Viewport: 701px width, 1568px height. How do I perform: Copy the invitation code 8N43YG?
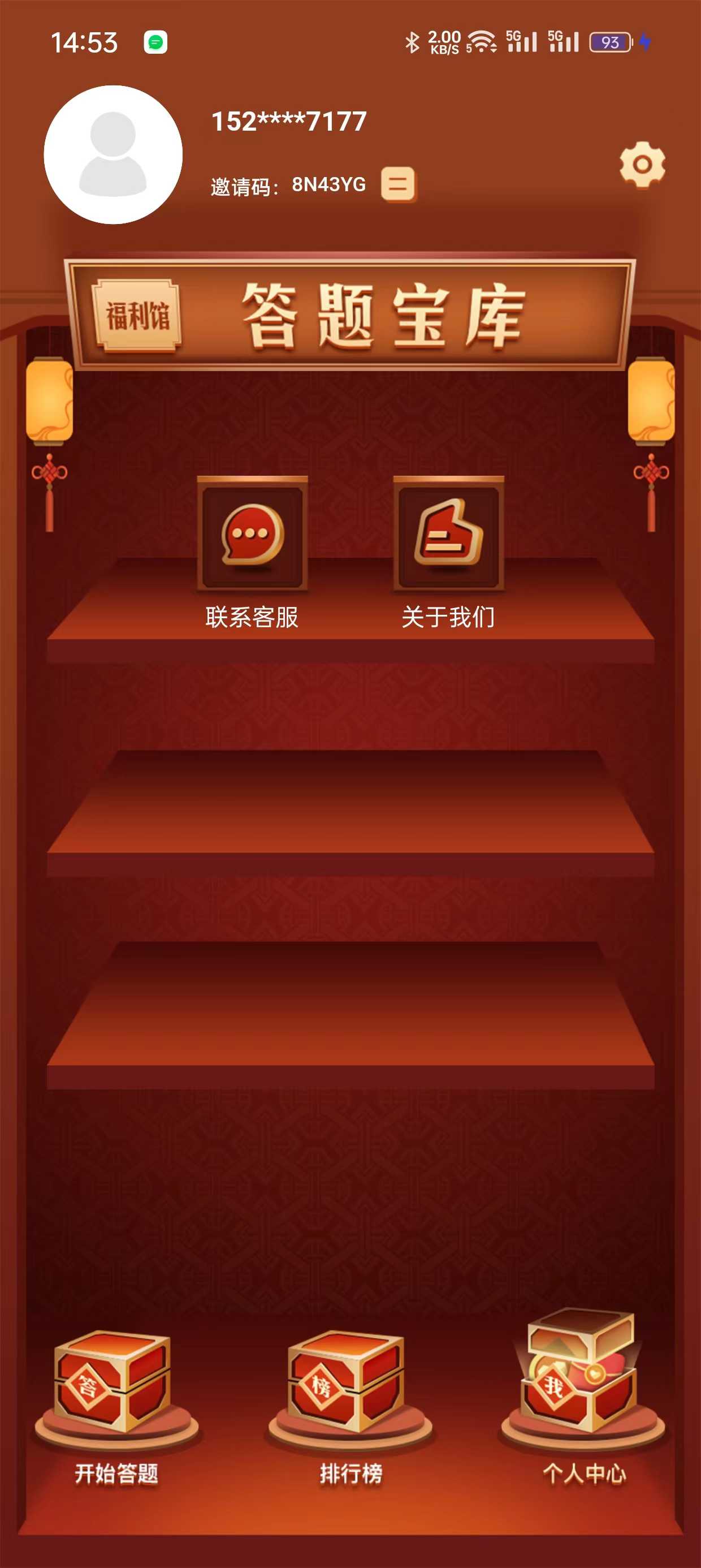pyautogui.click(x=398, y=184)
